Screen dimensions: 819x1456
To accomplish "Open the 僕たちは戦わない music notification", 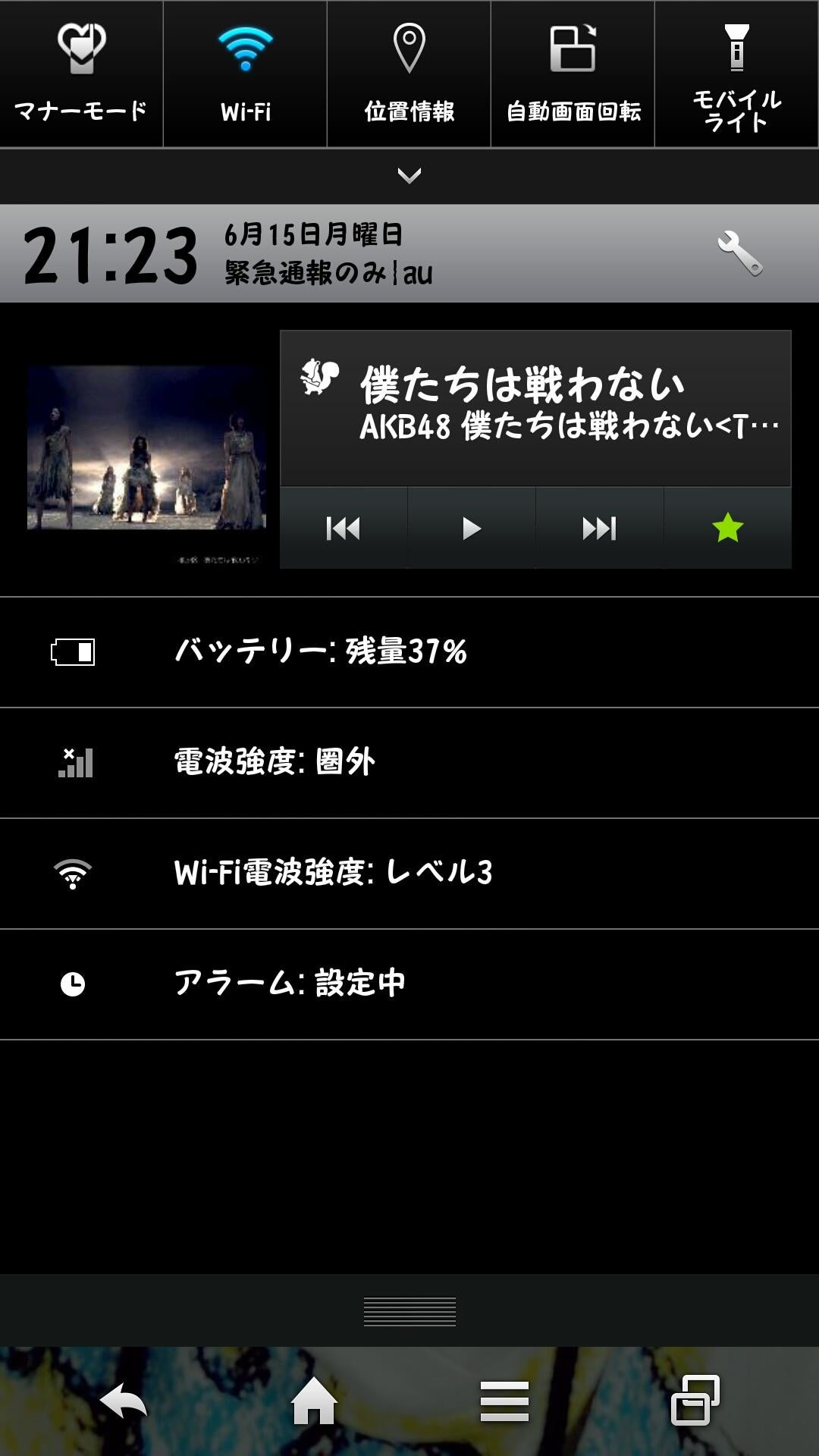I will coord(535,408).
